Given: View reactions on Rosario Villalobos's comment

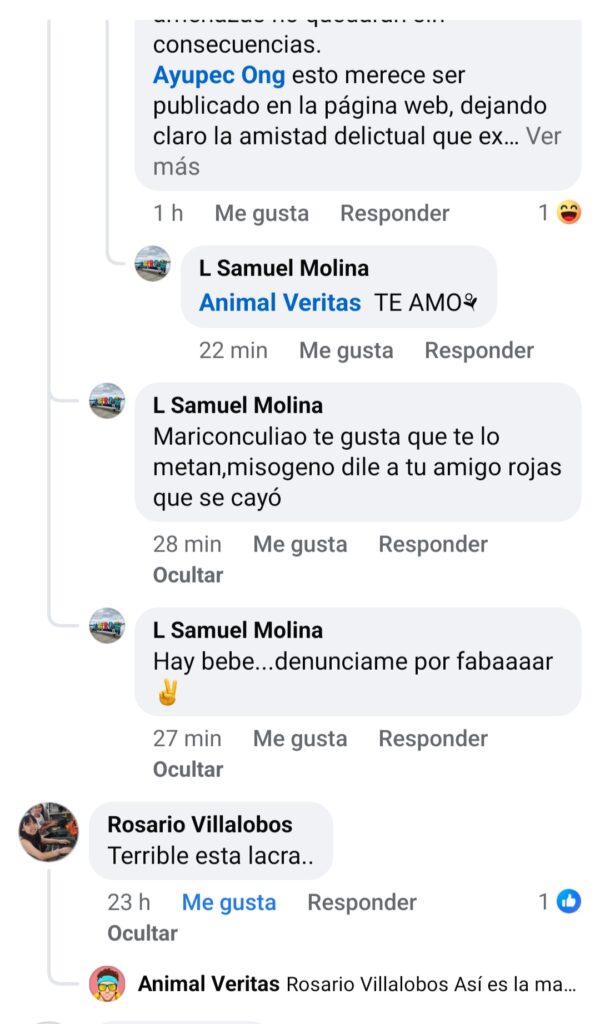Looking at the screenshot, I should pyautogui.click(x=560, y=902).
